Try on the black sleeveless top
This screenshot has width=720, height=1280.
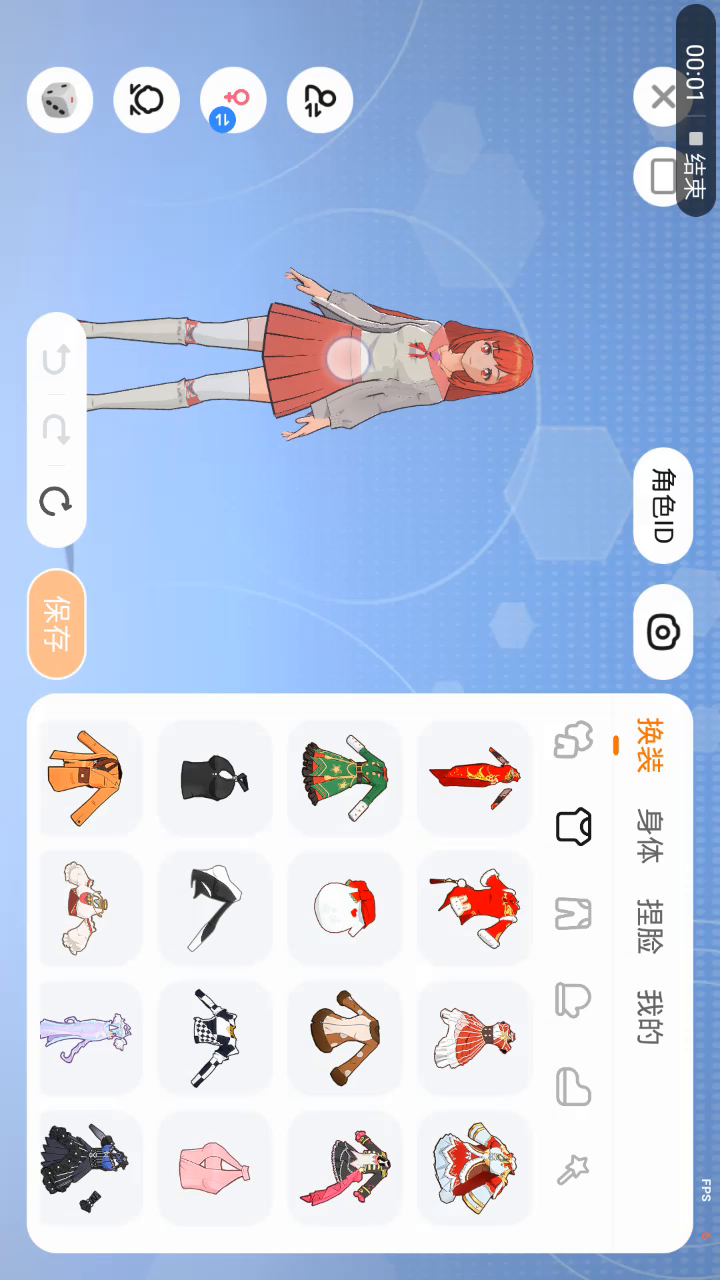click(215, 778)
